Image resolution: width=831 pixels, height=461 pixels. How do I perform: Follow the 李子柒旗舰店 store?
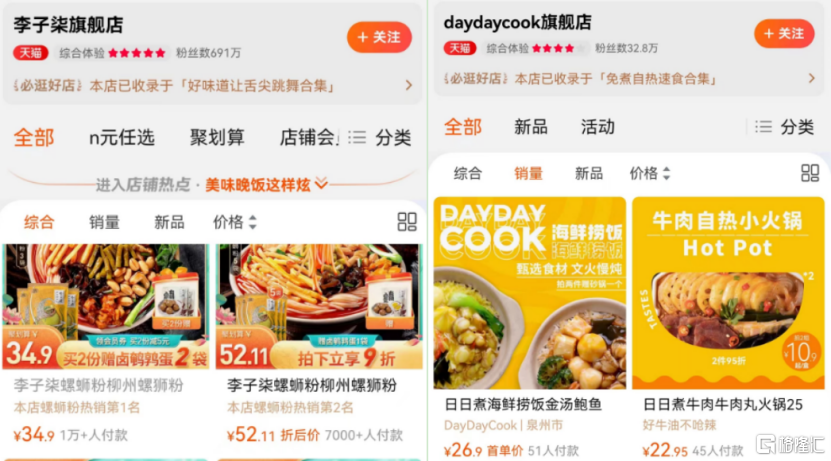378,37
